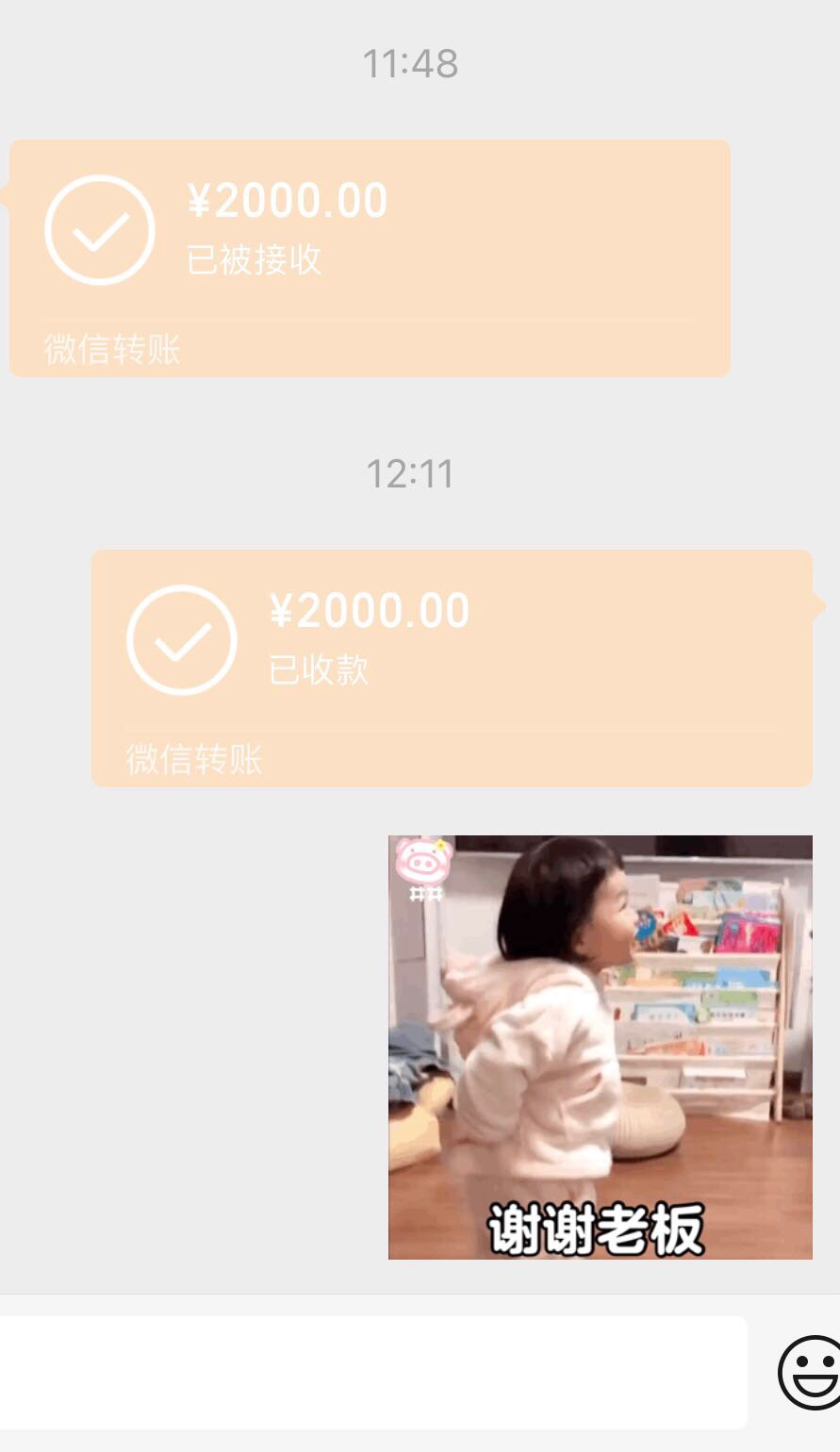Open the received ¥2000.00 transfer marked 已被接收
The width and height of the screenshot is (840, 1452).
click(x=370, y=257)
